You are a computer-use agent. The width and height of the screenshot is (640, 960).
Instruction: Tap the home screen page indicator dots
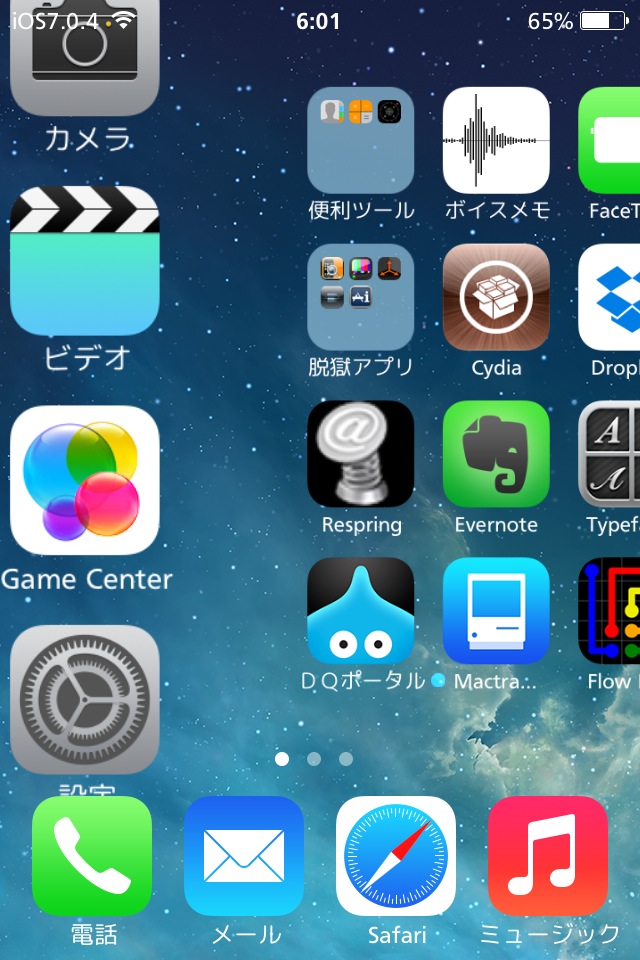click(314, 759)
